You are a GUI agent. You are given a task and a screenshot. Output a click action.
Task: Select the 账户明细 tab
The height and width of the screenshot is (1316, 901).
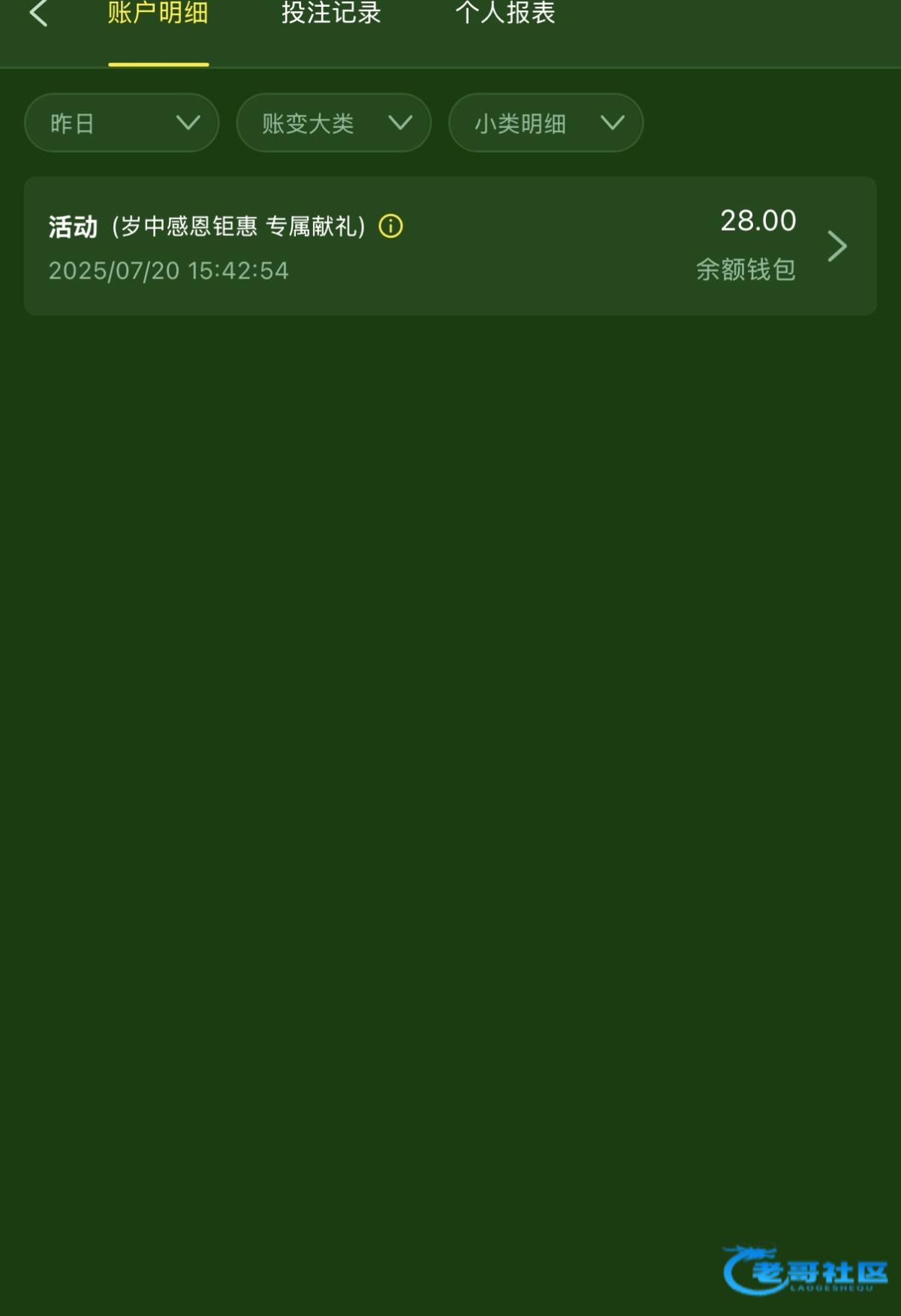click(158, 14)
